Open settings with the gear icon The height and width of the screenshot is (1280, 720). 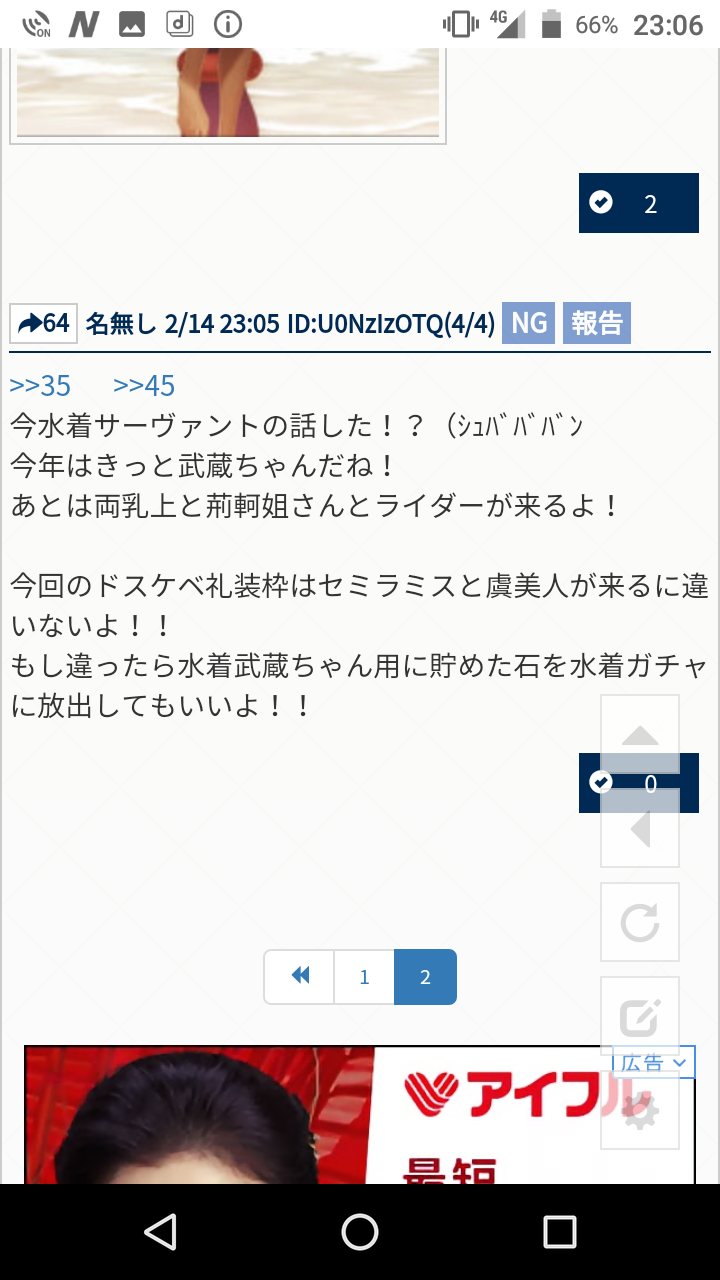640,1110
